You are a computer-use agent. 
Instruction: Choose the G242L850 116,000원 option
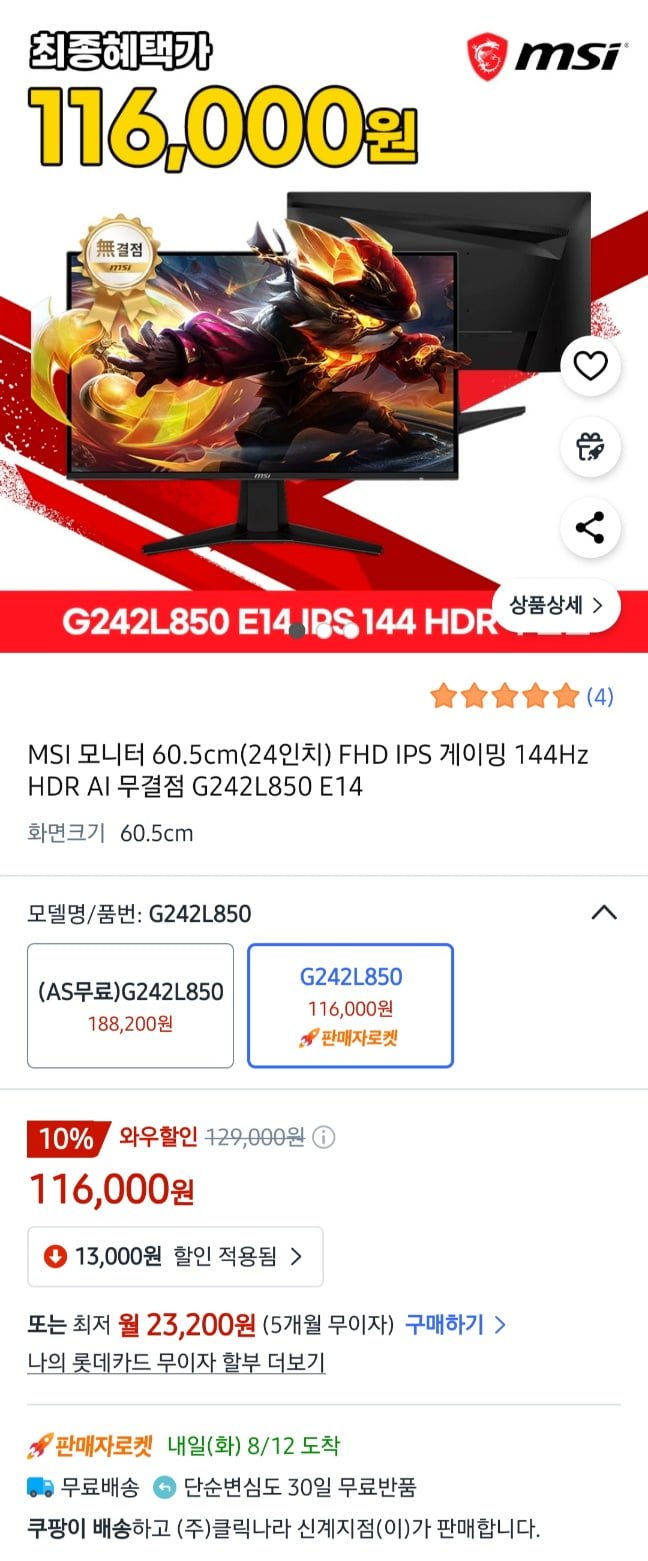[350, 1005]
